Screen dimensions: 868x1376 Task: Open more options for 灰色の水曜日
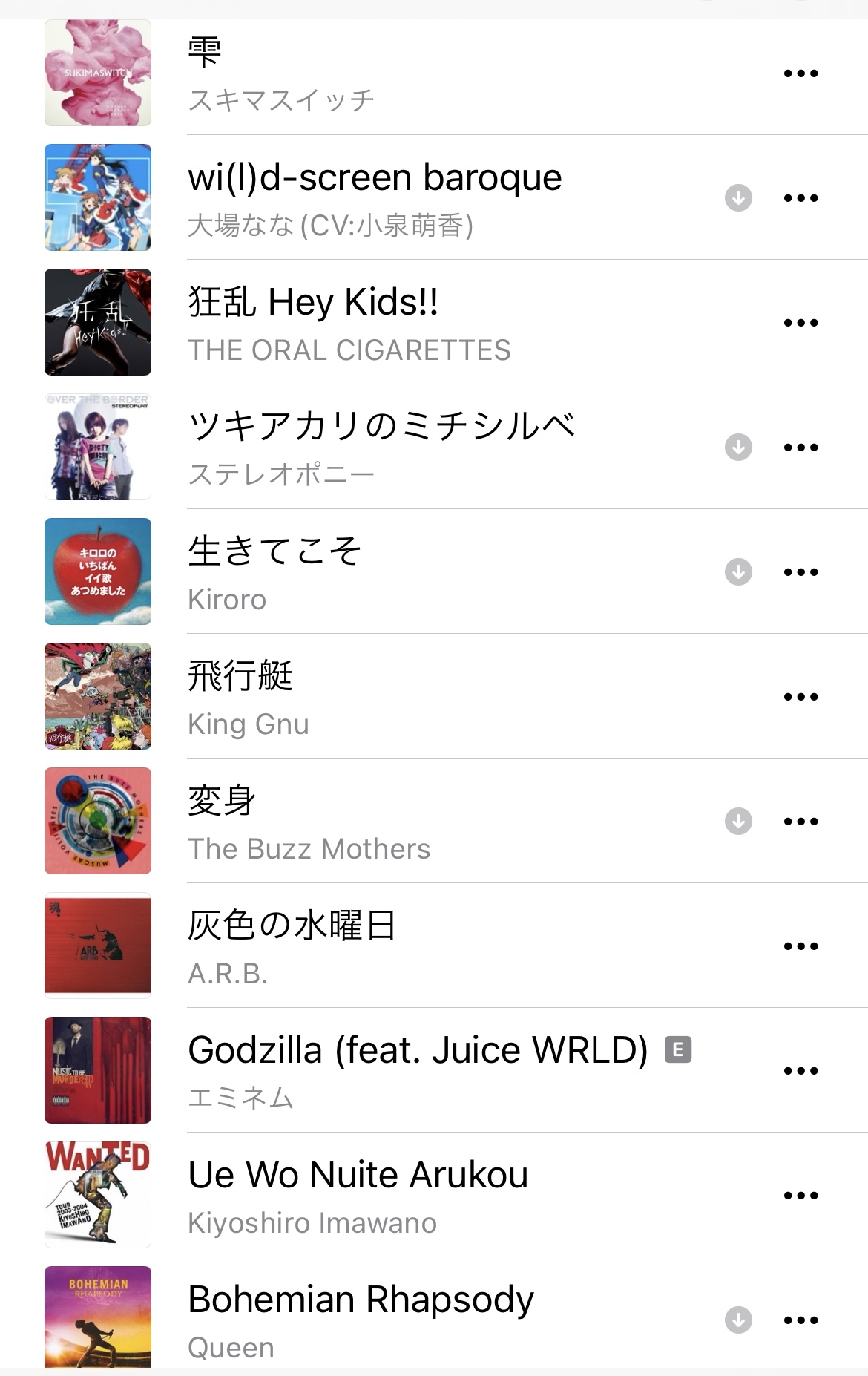(800, 946)
